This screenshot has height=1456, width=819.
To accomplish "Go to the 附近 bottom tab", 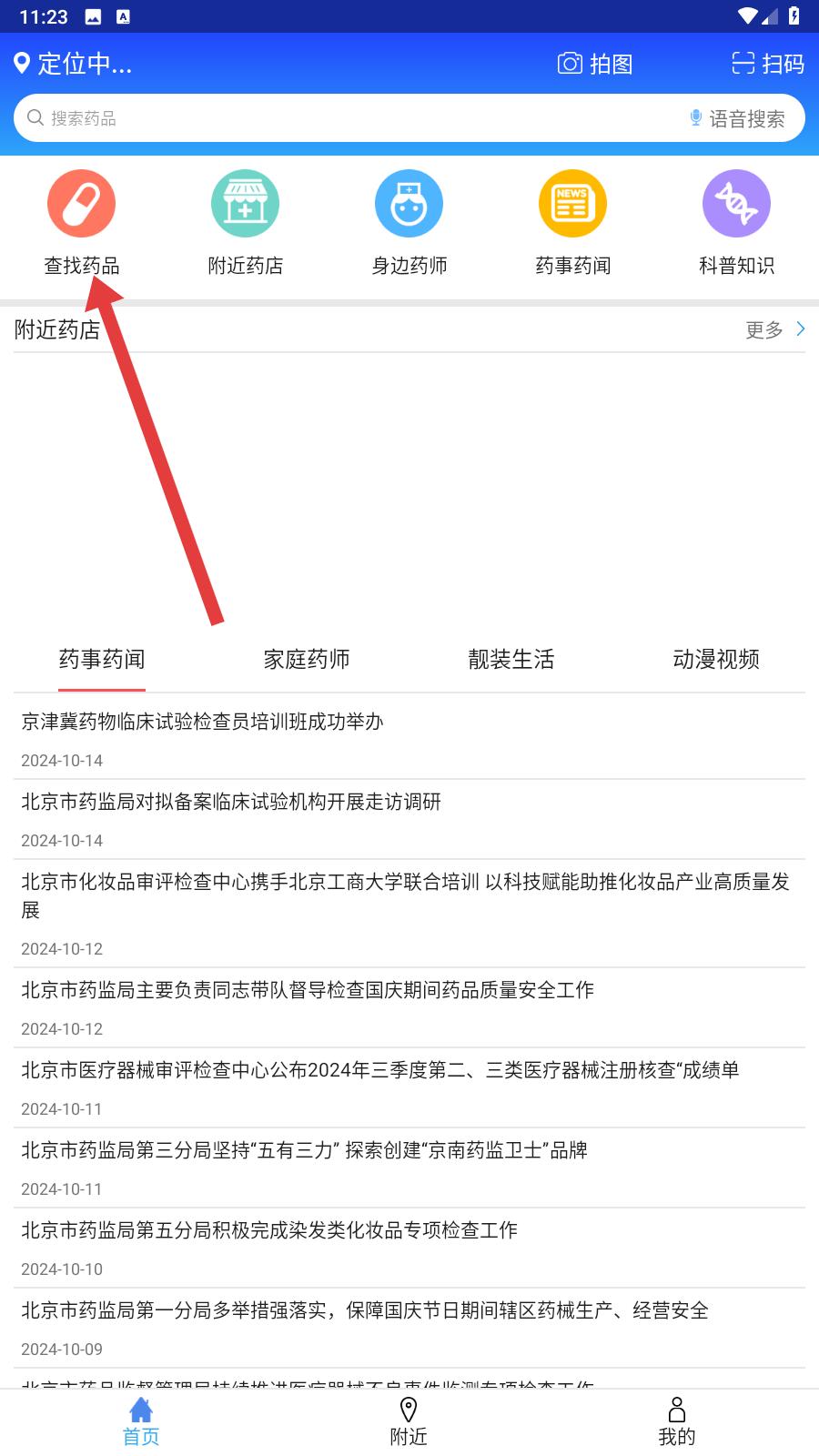I will (x=409, y=1422).
